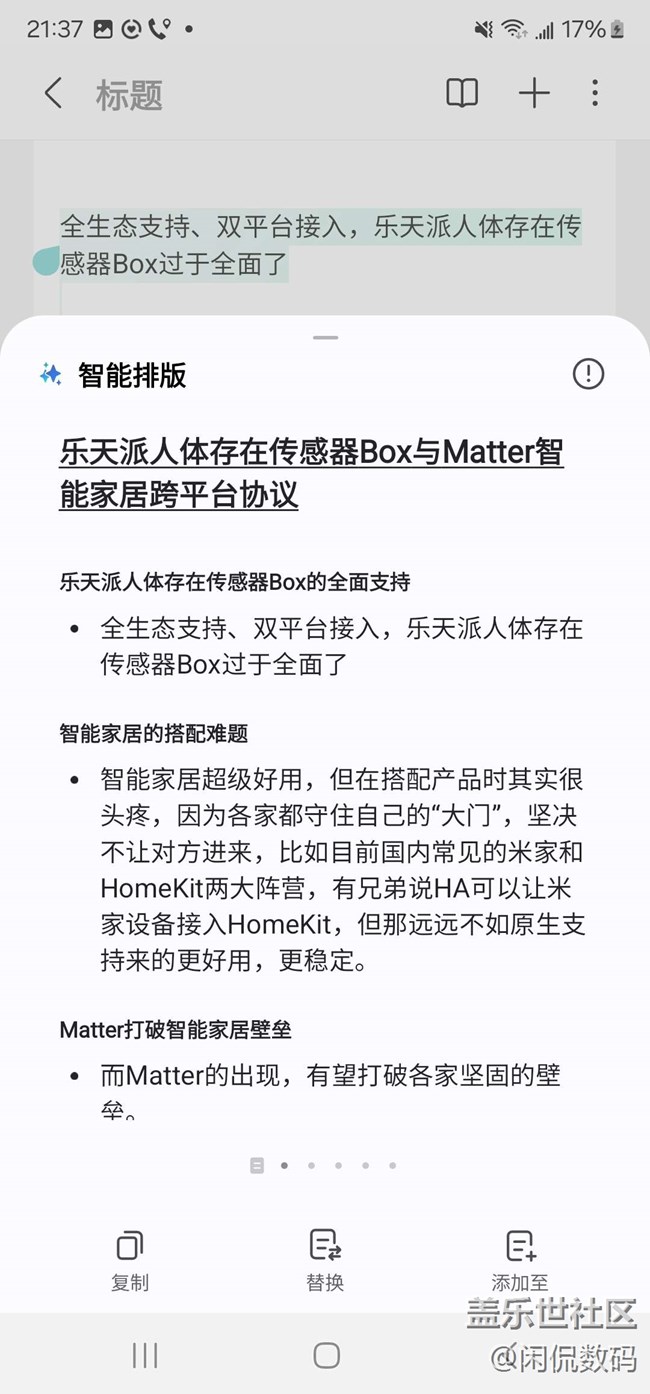Open the info icon beside 智能排版
The image size is (650, 1394).
(588, 374)
